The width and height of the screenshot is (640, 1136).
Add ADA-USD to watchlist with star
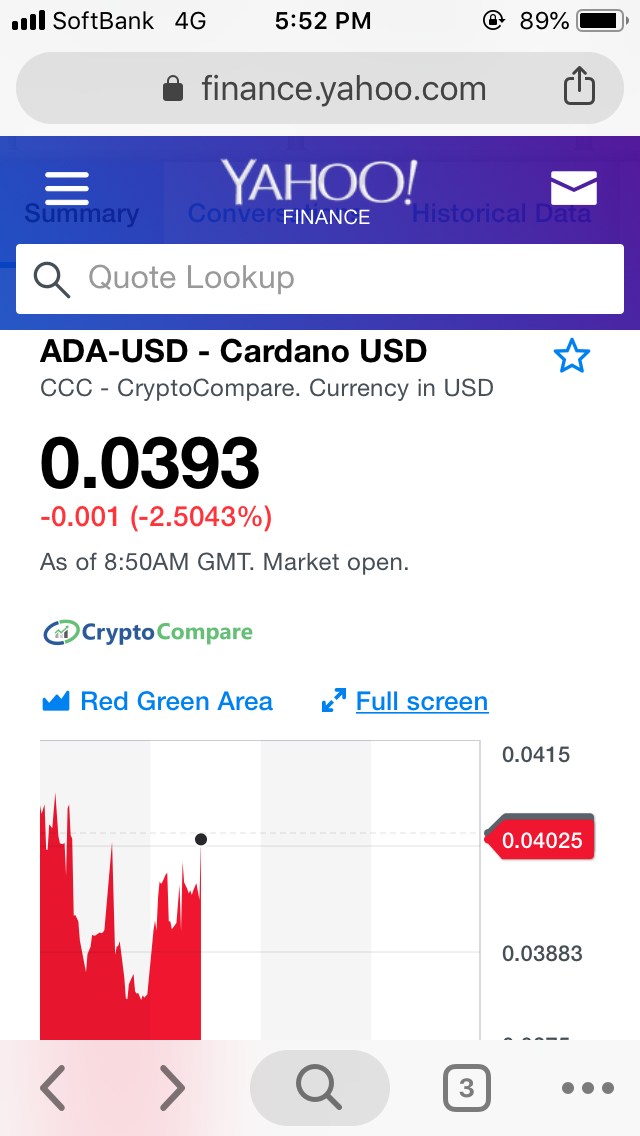coord(572,356)
